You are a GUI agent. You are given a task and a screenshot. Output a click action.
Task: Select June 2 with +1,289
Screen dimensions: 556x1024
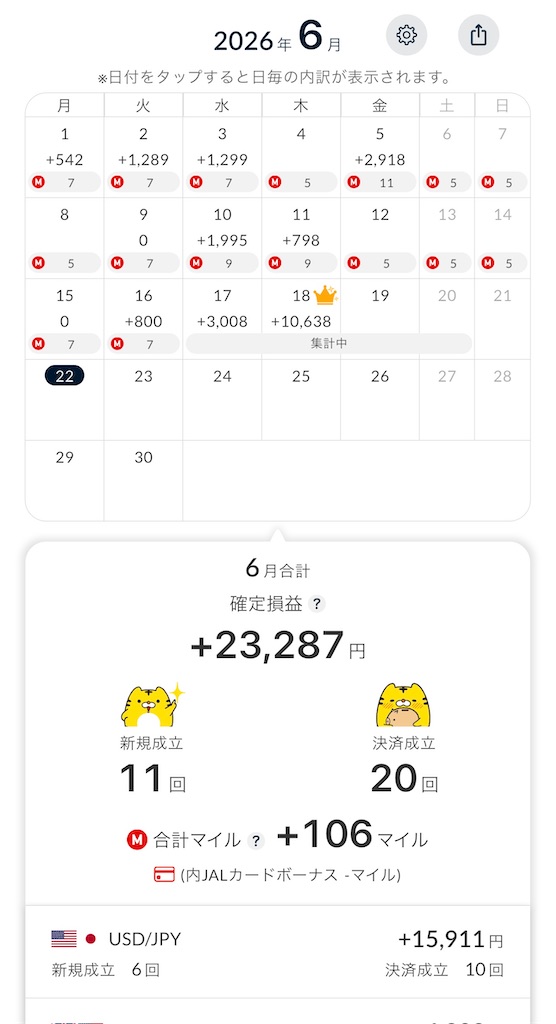[143, 157]
